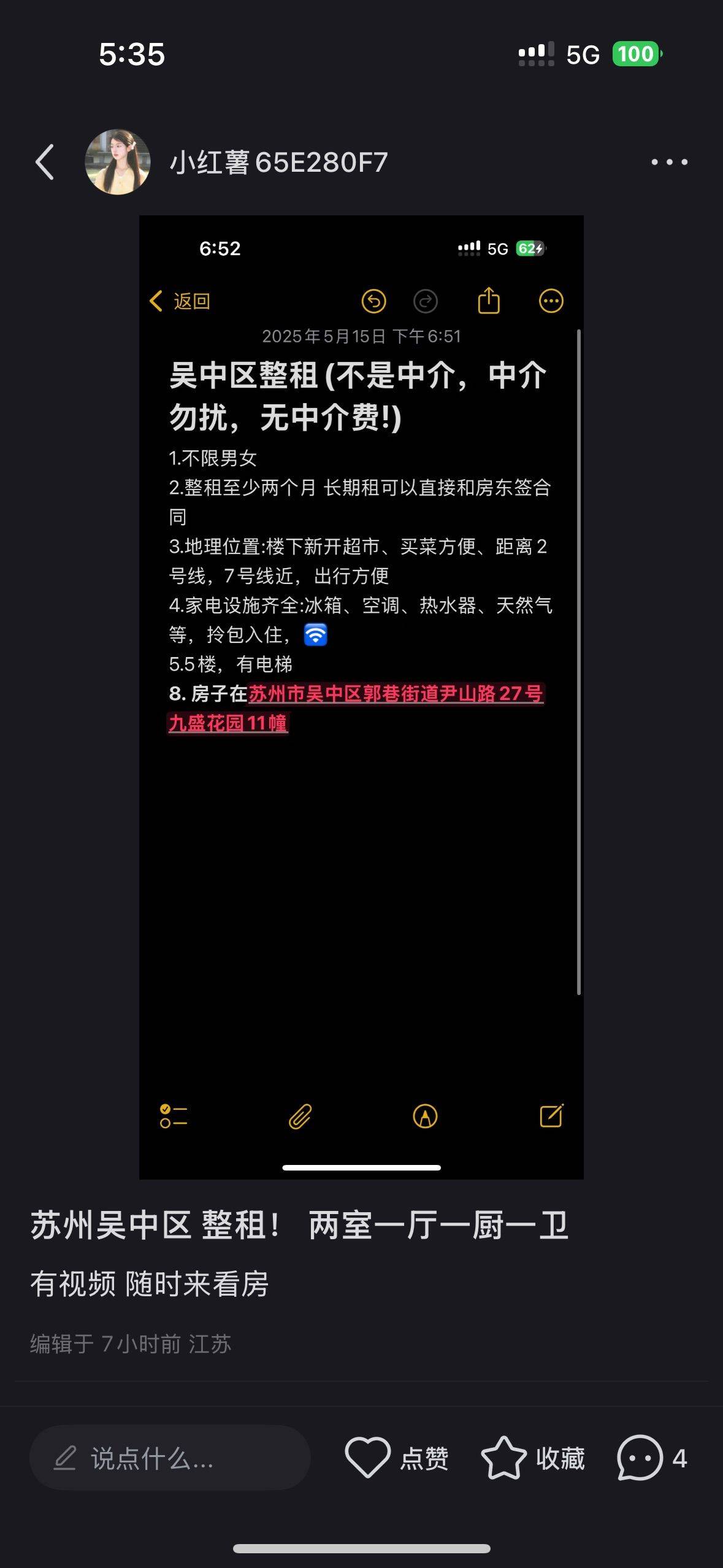Open the comments bubble showing 4
The width and height of the screenshot is (723, 1568).
[640, 1458]
